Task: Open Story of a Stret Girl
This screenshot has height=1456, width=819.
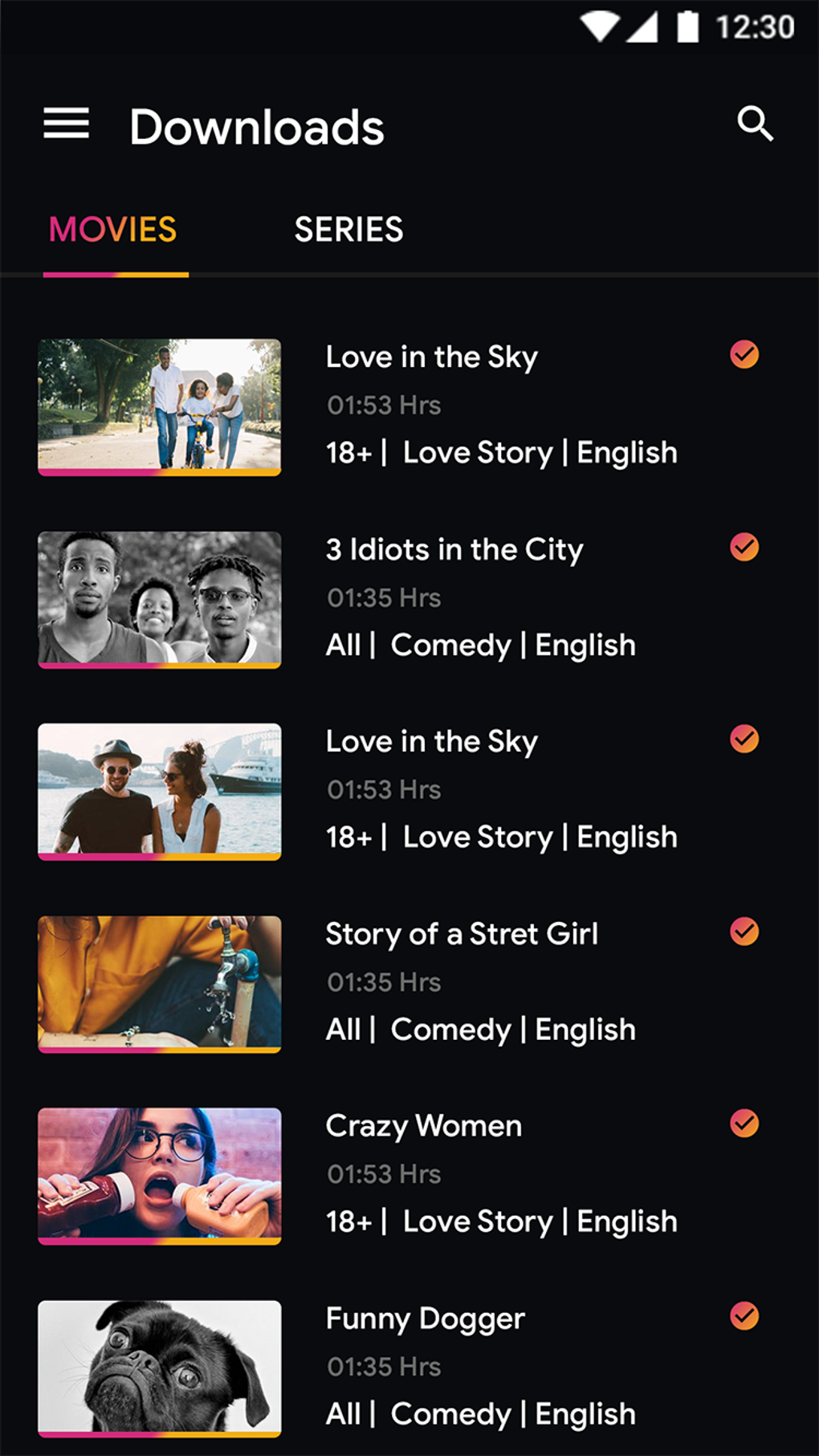Action: (462, 935)
